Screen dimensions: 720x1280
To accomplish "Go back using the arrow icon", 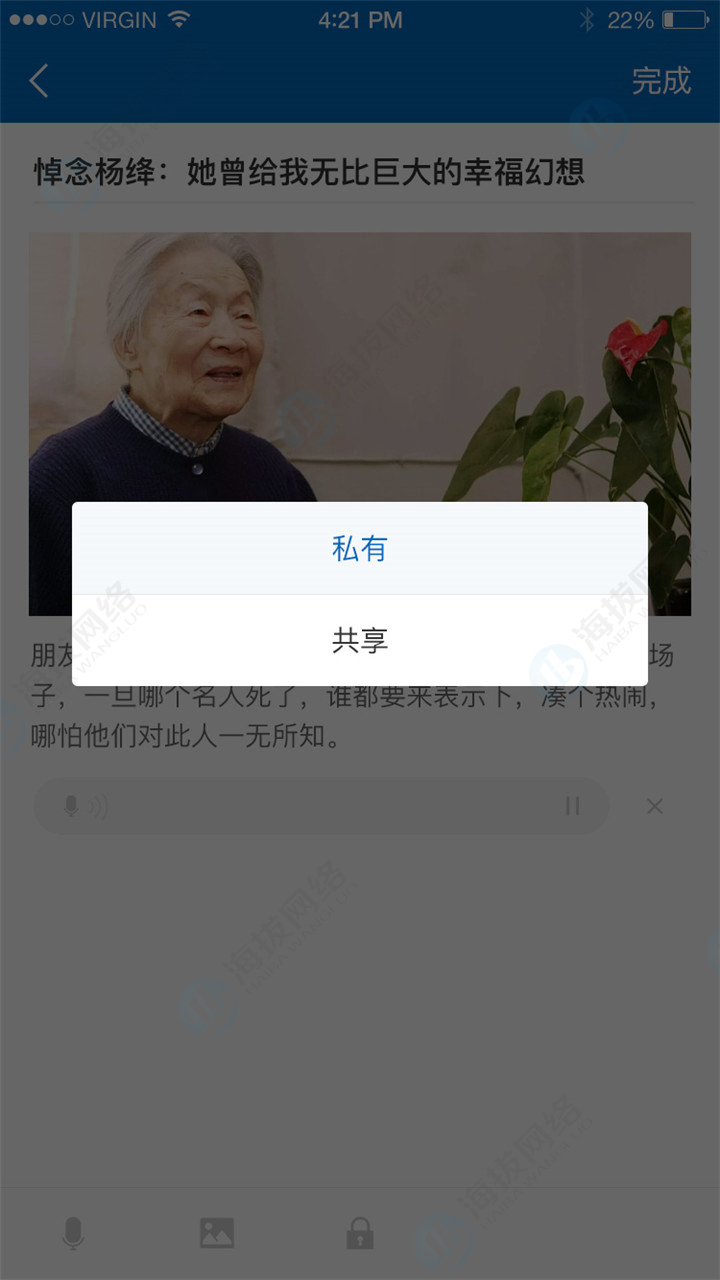I will pyautogui.click(x=39, y=81).
